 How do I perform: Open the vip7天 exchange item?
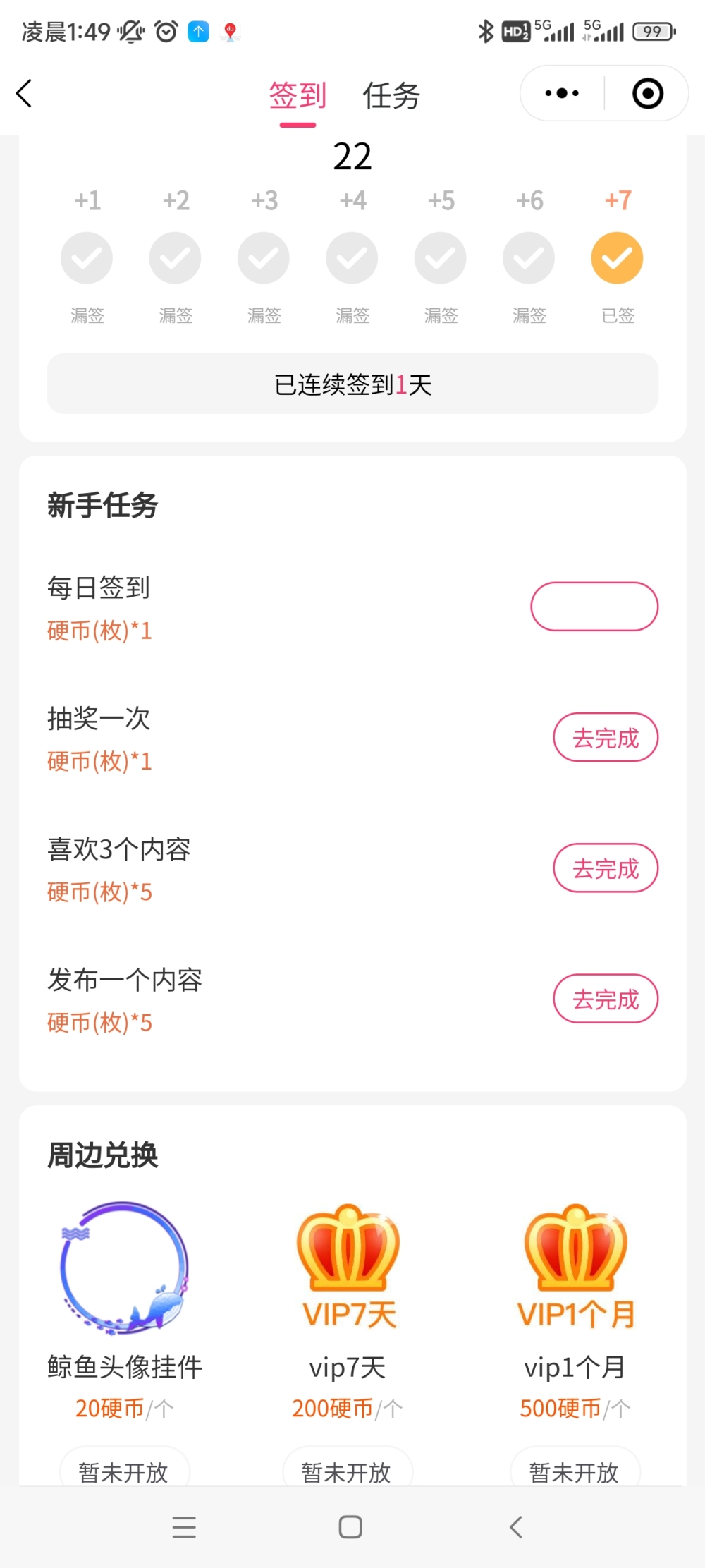(348, 1270)
